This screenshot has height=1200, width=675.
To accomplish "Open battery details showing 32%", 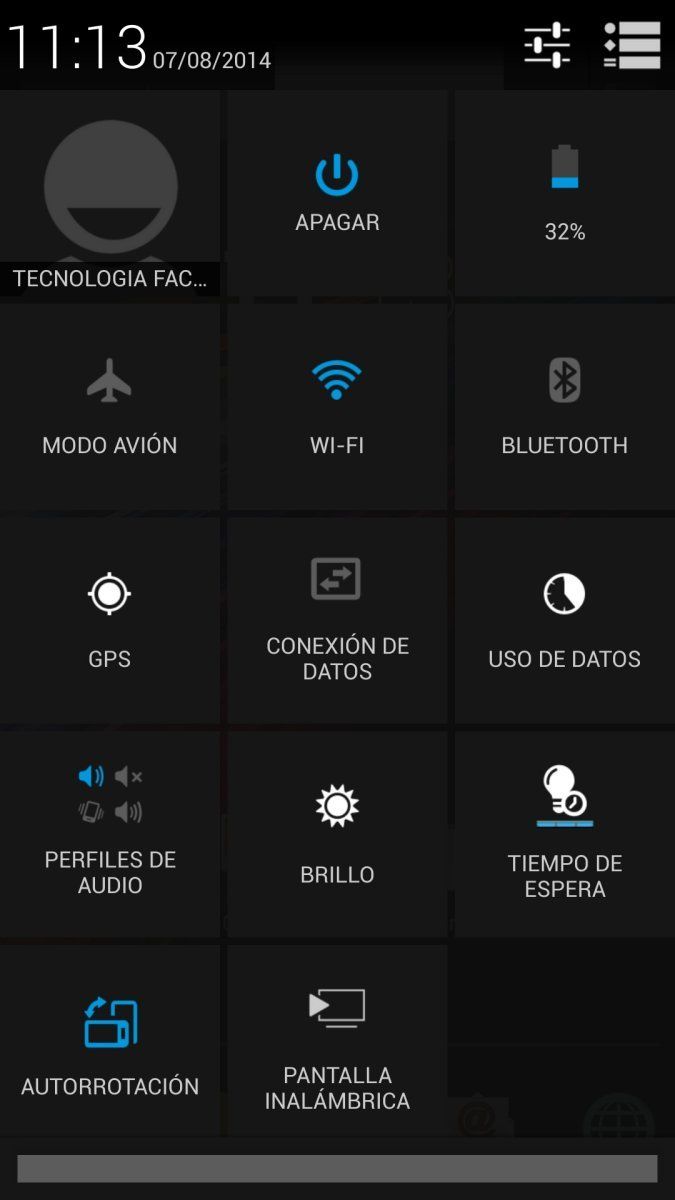I will point(564,195).
